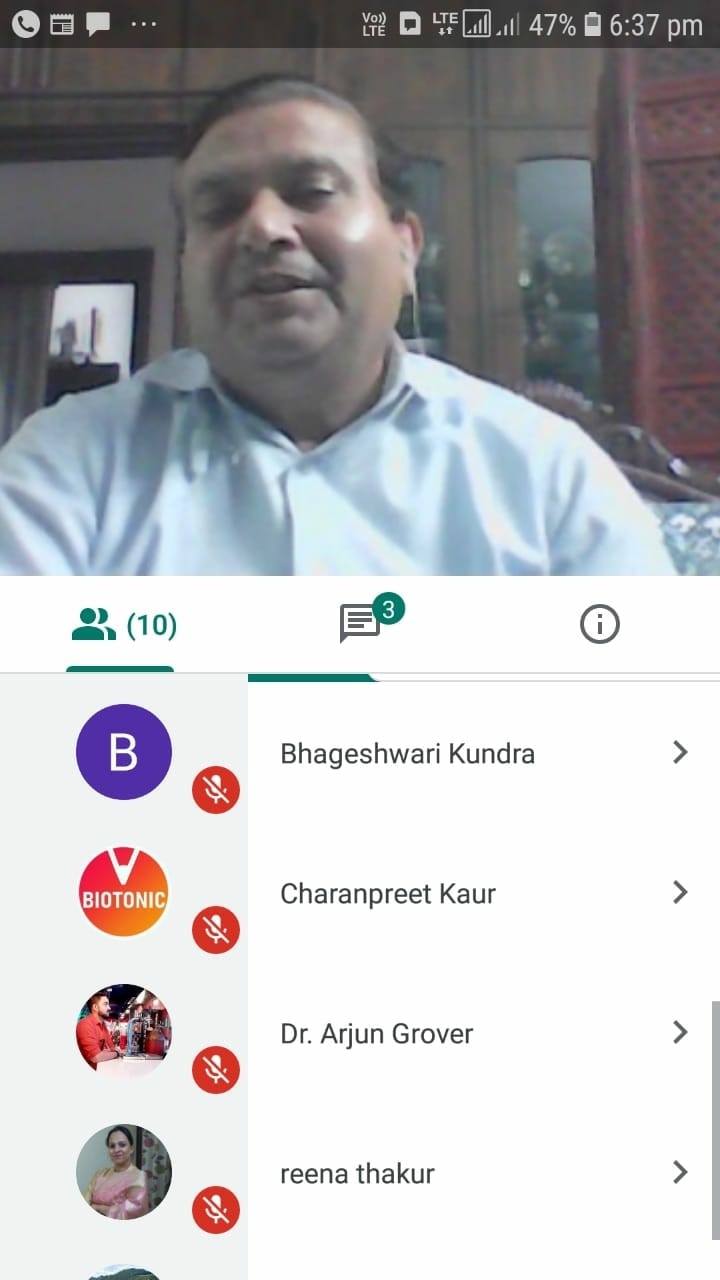Open the meeting info tab
The image size is (720, 1280).
(599, 625)
